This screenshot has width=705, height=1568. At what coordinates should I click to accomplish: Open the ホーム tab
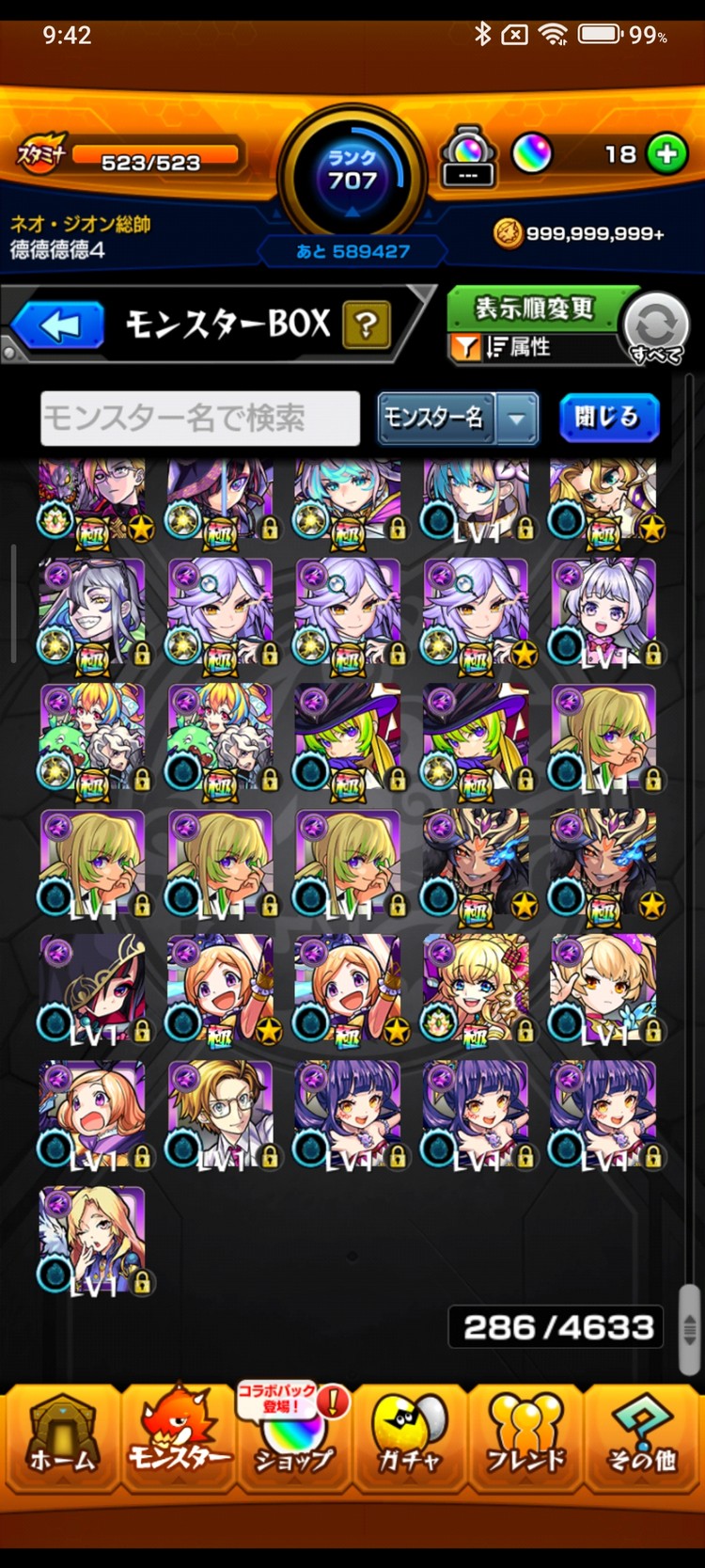click(x=62, y=1435)
